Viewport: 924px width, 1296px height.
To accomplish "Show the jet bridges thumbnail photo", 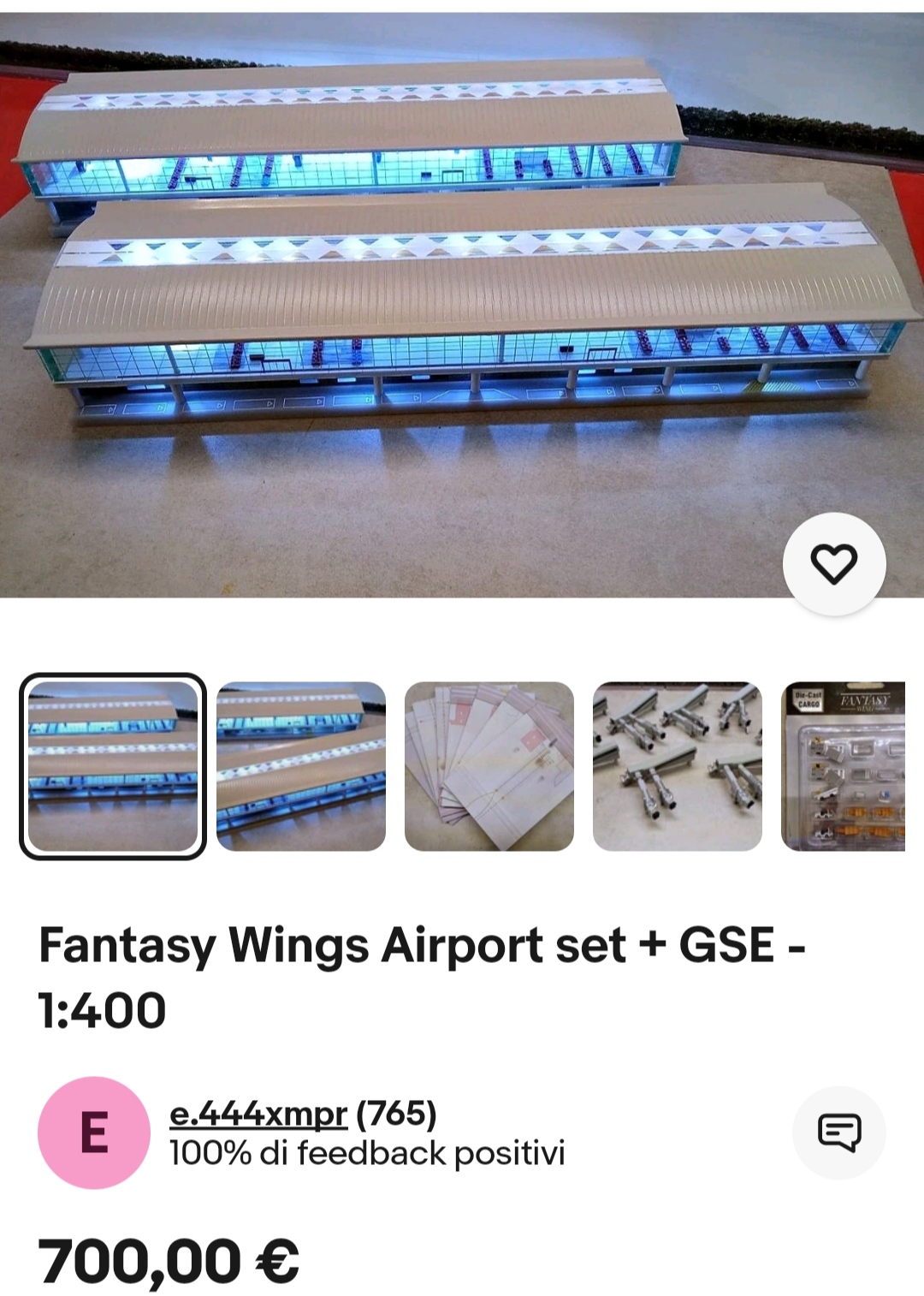I will [x=678, y=766].
